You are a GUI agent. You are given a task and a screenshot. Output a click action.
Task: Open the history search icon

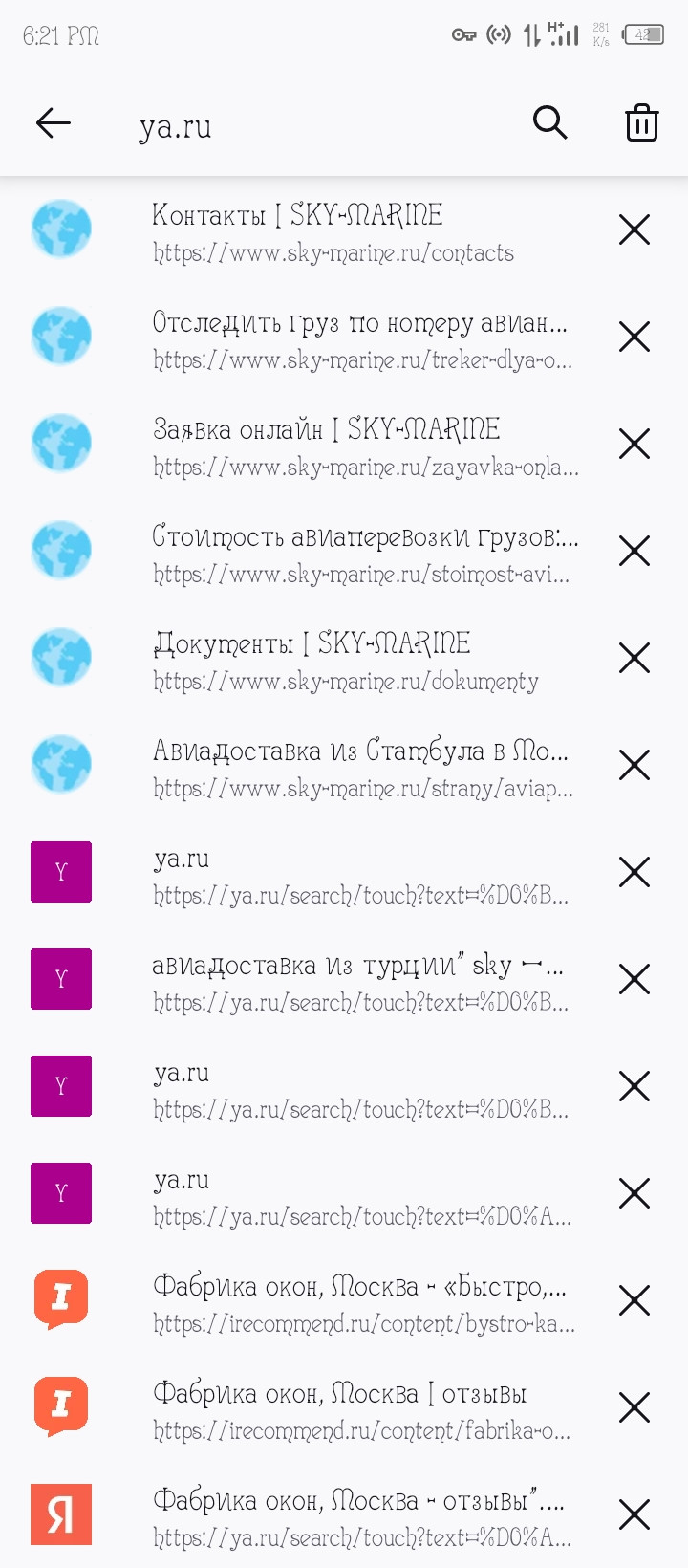pos(549,123)
